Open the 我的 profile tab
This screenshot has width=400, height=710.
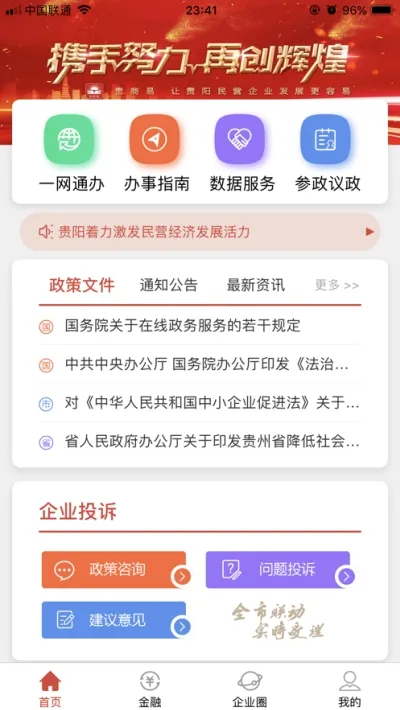349,688
